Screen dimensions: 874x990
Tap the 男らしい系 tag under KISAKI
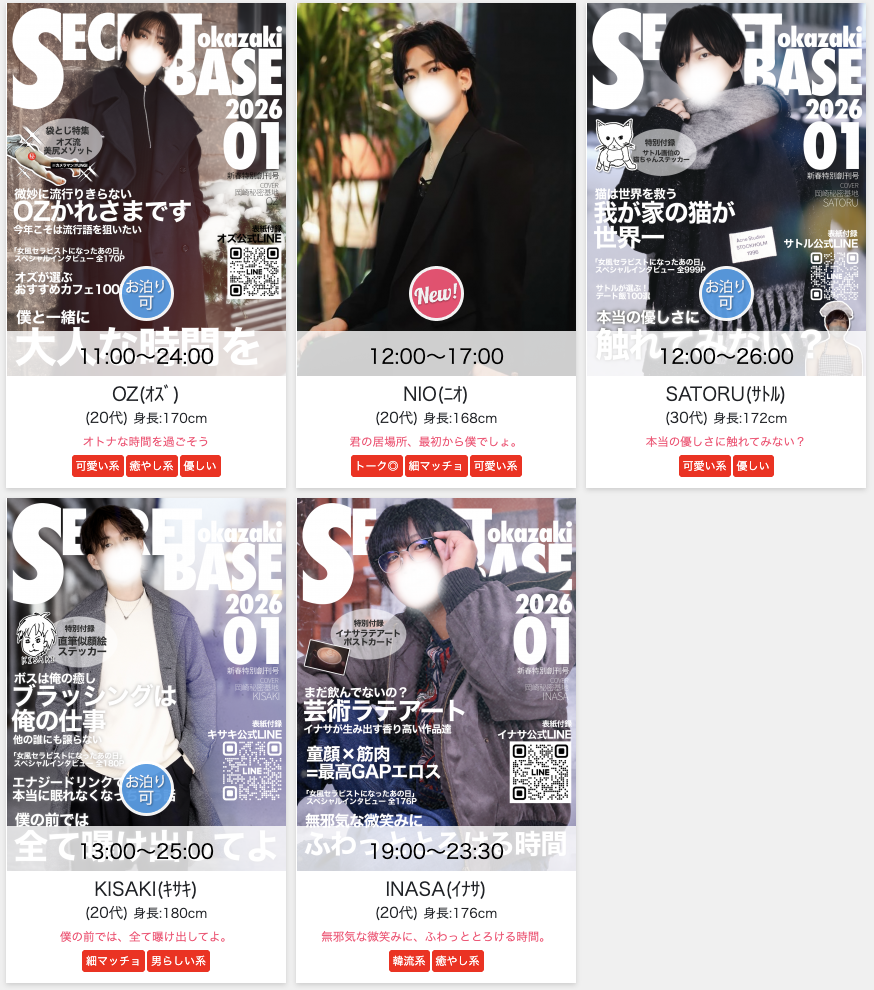coord(178,961)
